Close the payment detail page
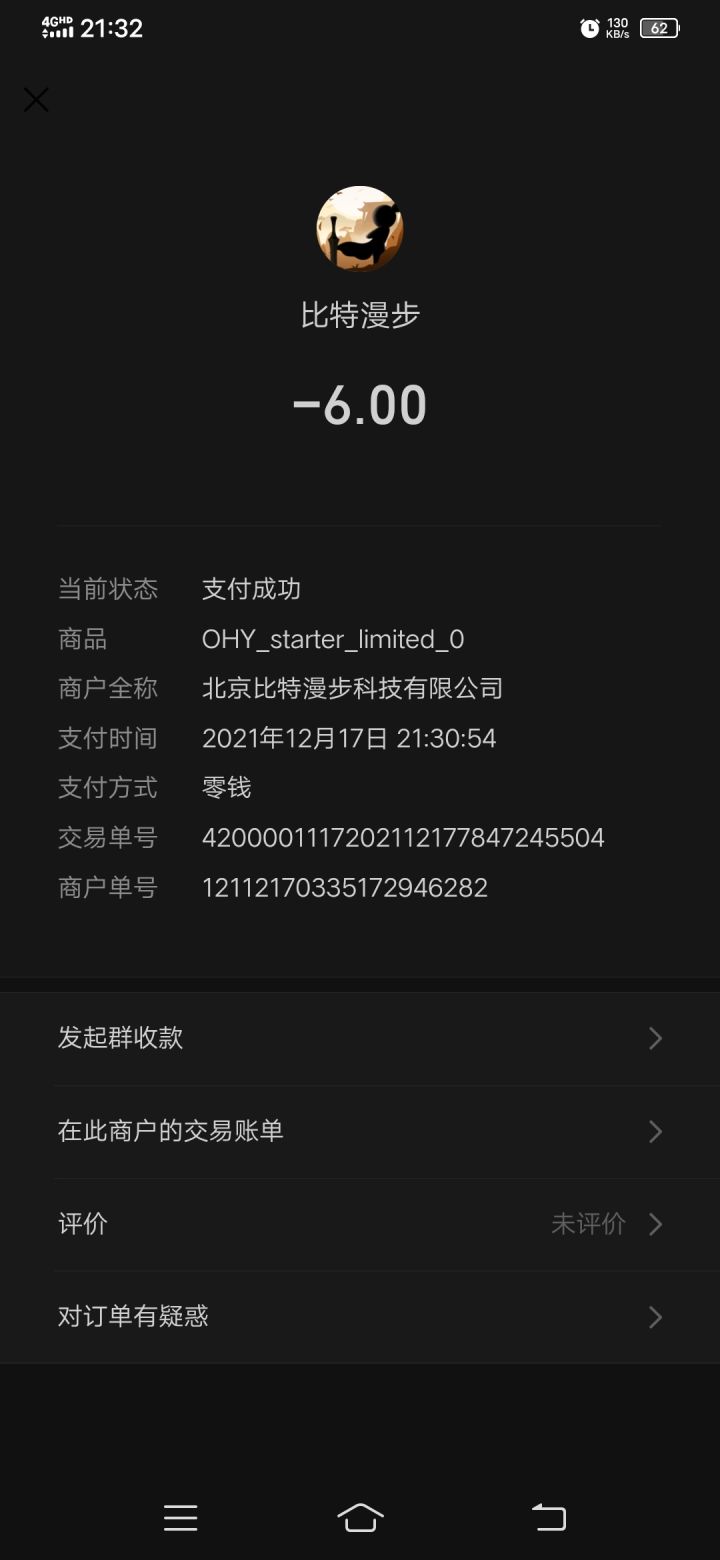This screenshot has width=720, height=1560. 36,99
